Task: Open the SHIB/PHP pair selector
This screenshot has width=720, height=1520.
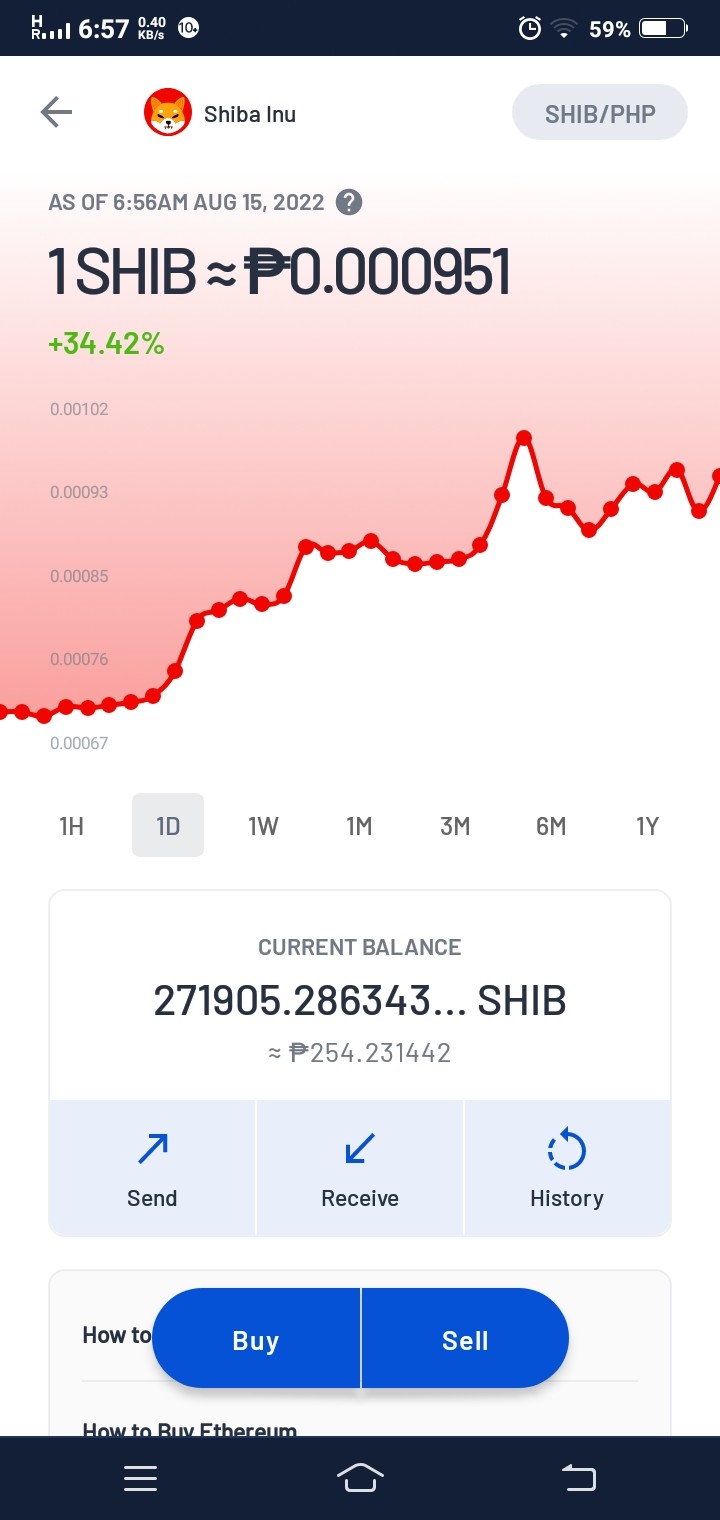Action: point(600,113)
